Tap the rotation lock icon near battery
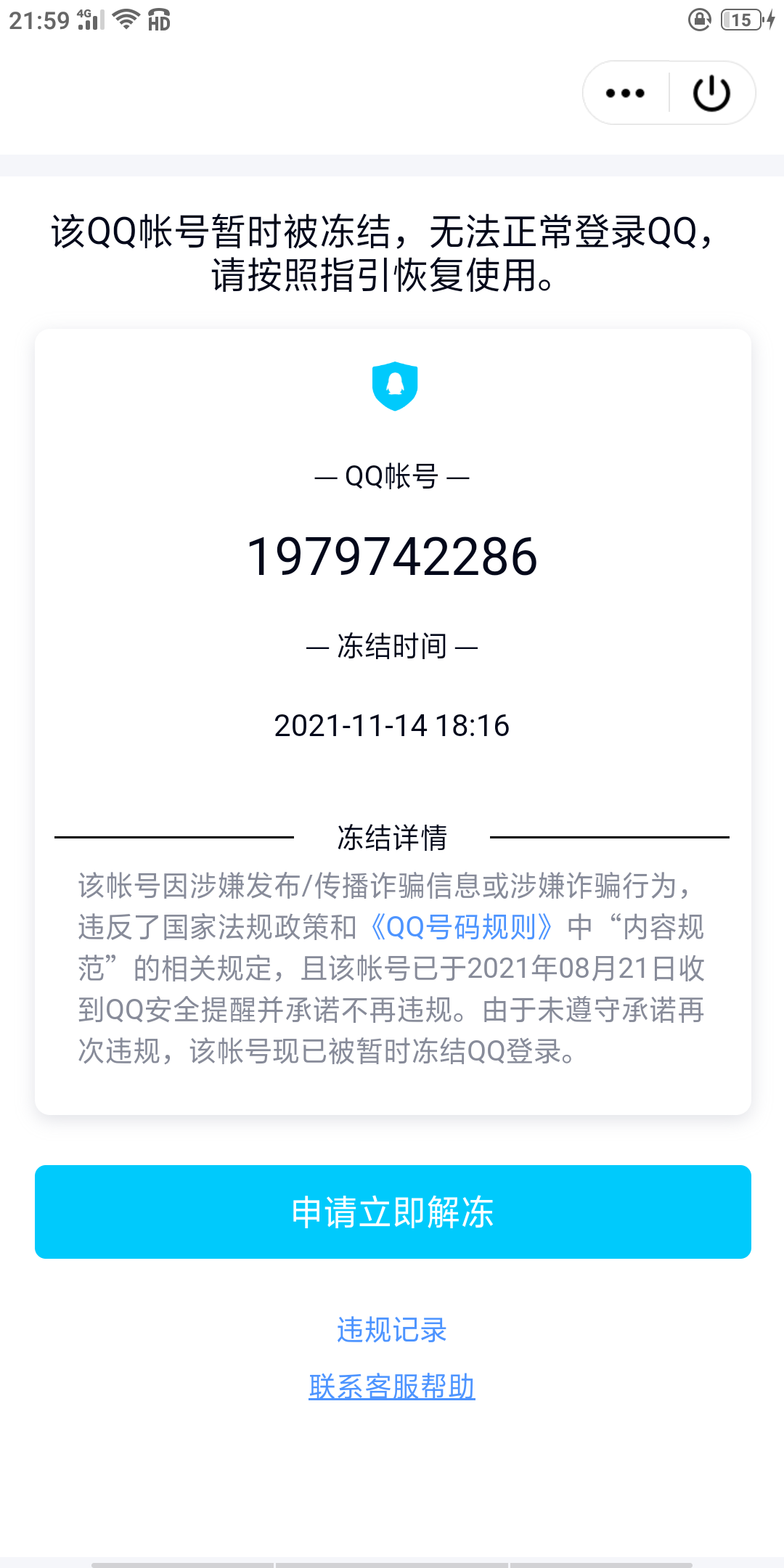 pos(698,19)
